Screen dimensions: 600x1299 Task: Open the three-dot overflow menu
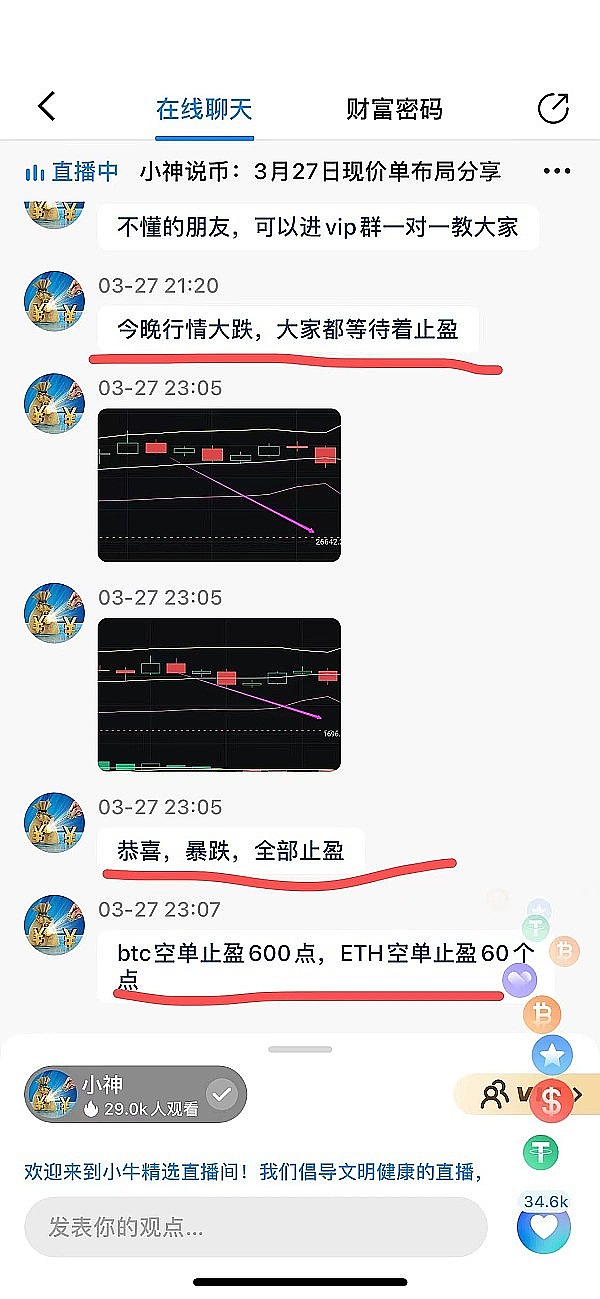(556, 172)
